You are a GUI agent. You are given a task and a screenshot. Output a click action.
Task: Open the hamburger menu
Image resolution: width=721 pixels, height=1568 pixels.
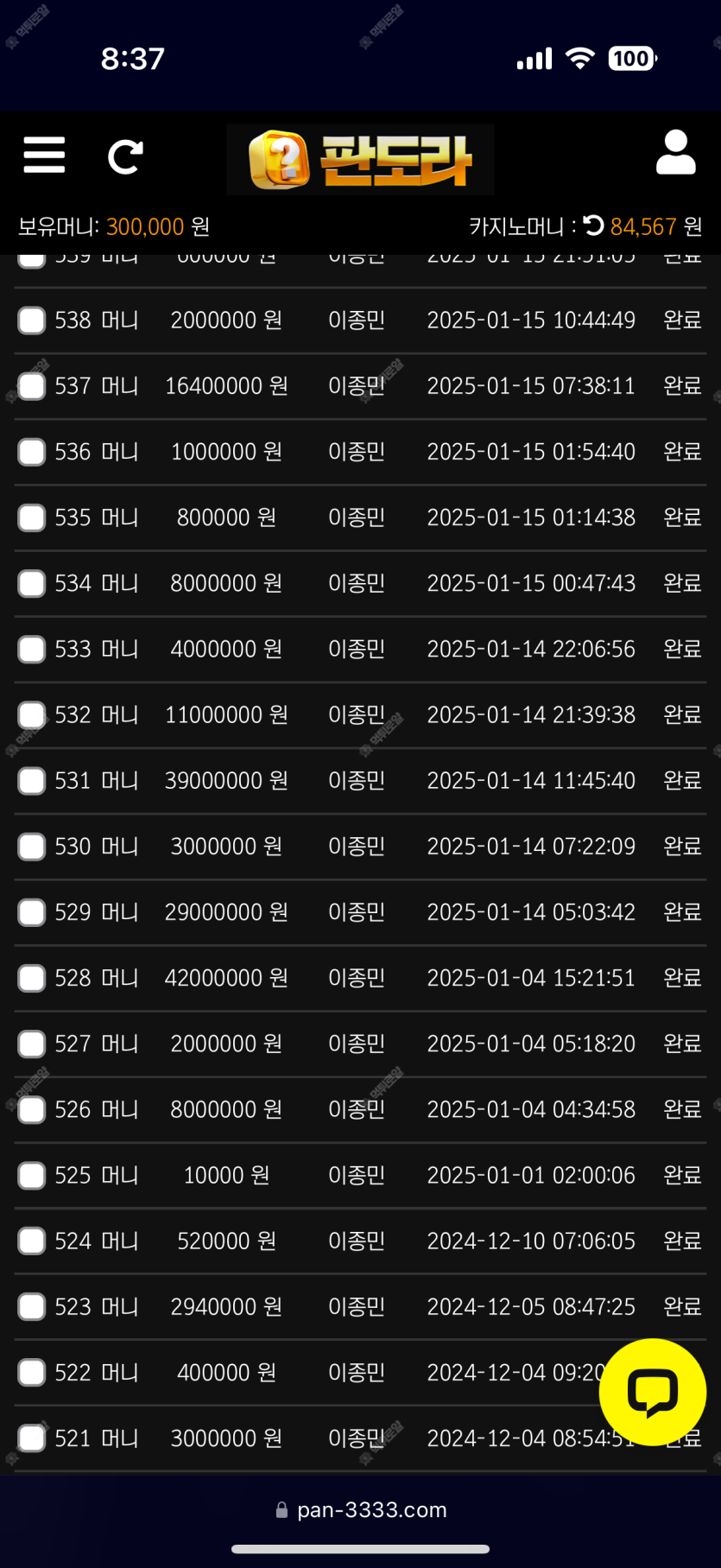point(44,156)
